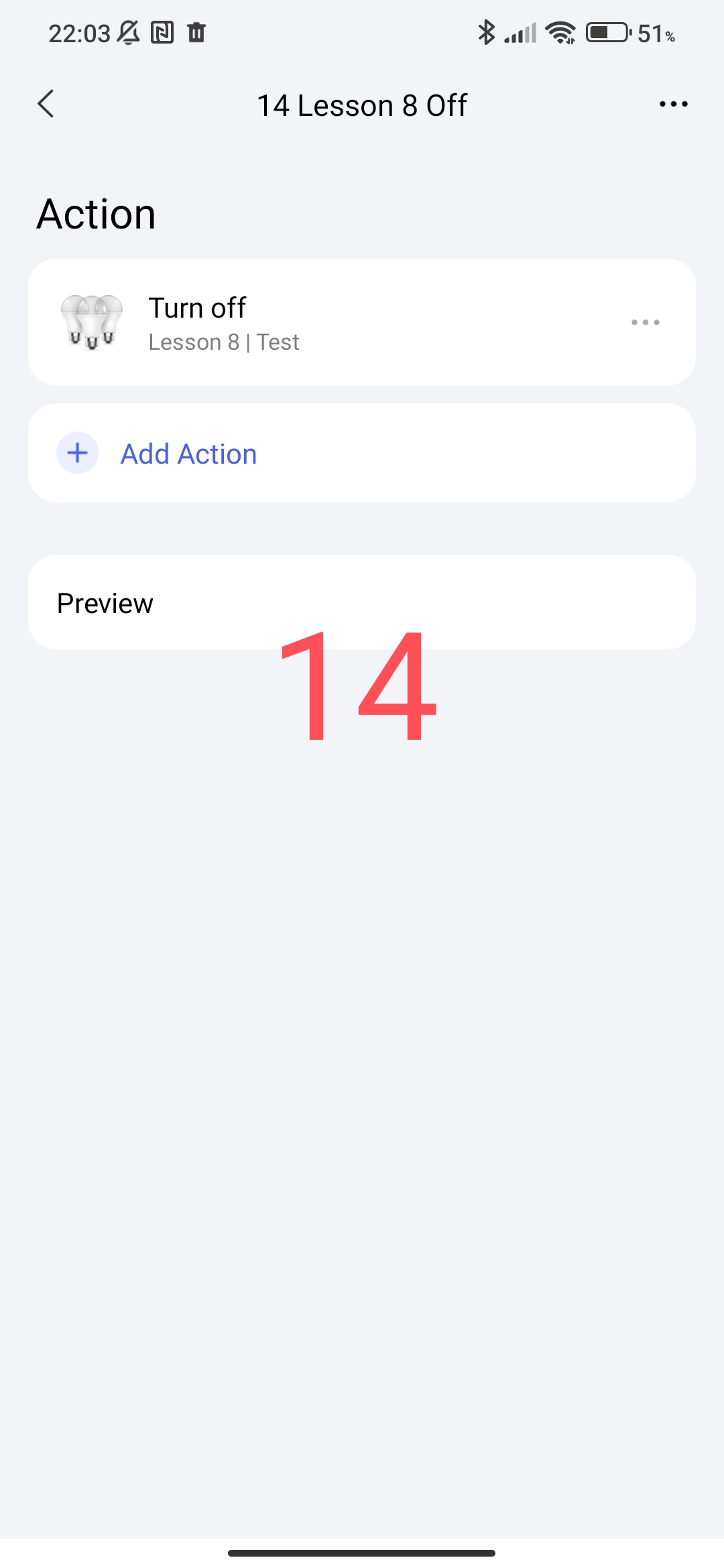Add a new action

[188, 454]
